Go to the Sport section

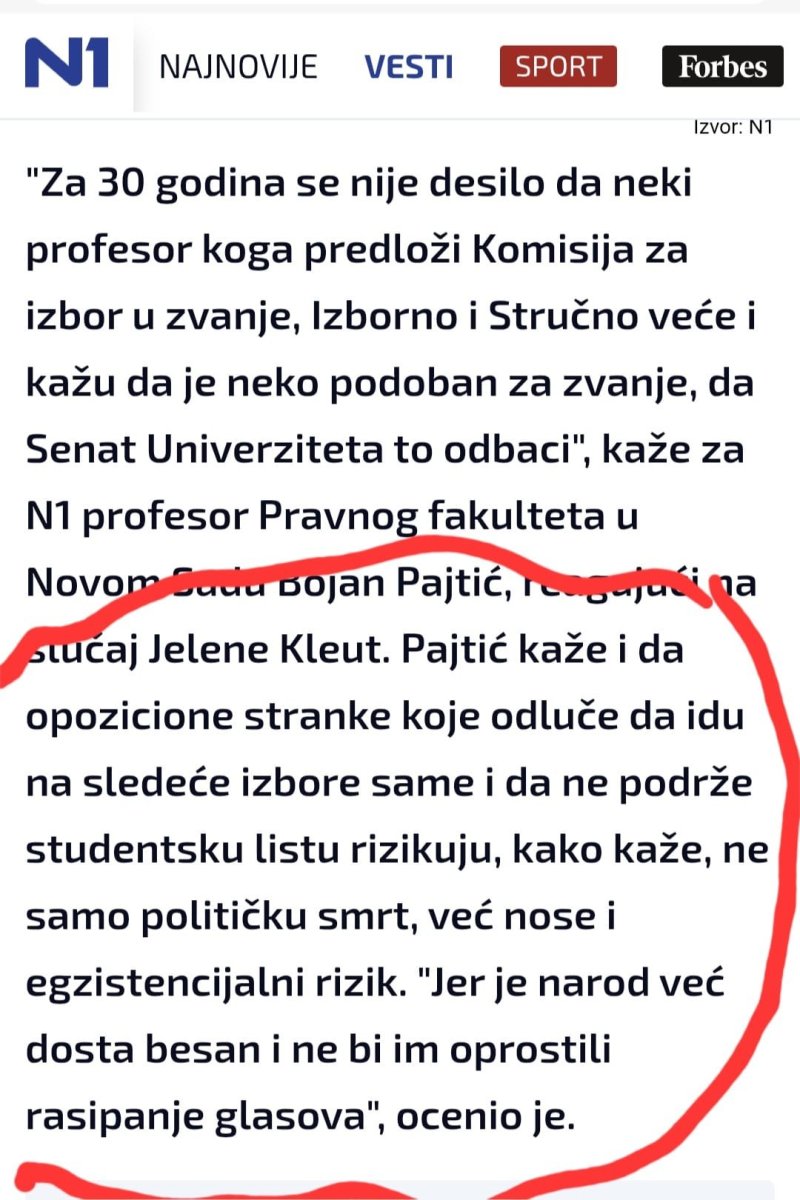[x=558, y=67]
